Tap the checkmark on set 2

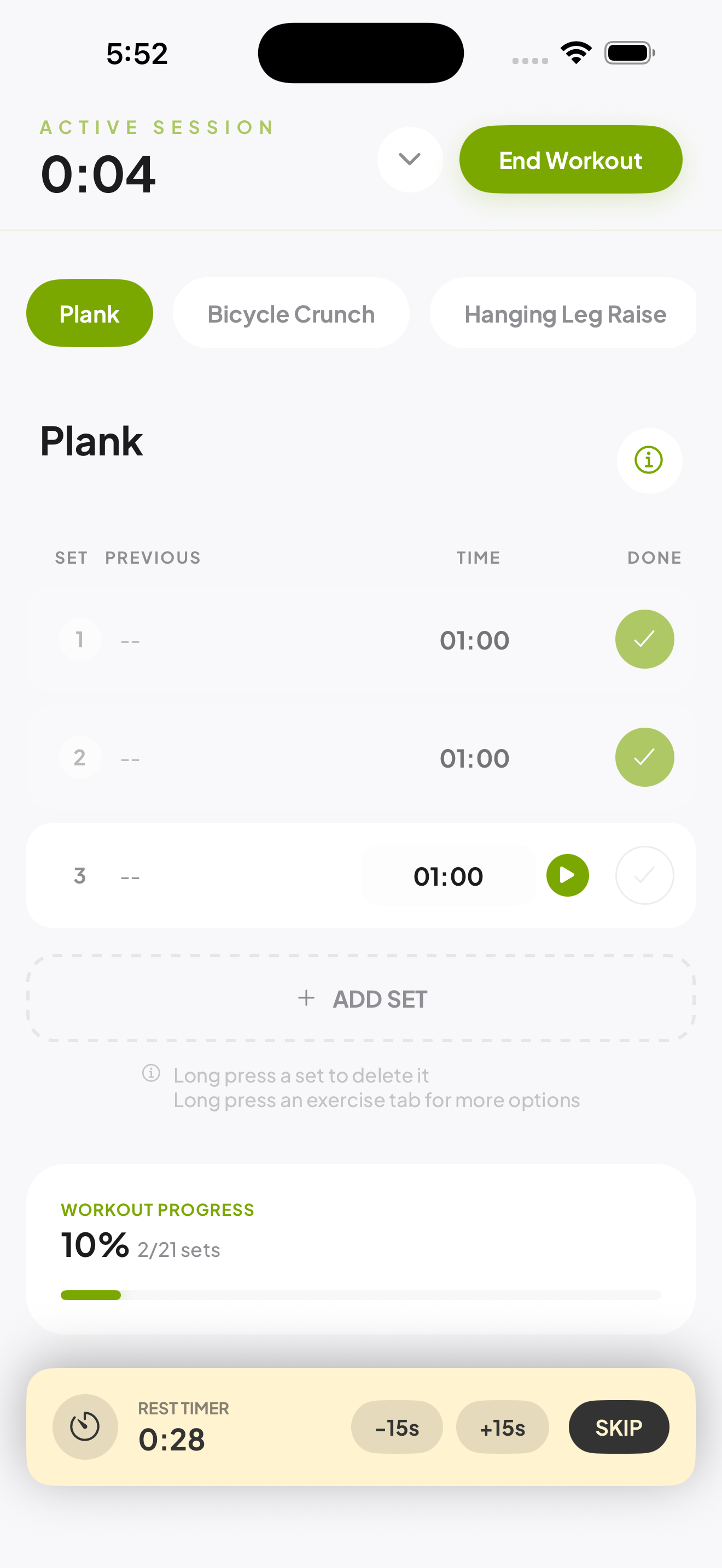click(x=644, y=757)
